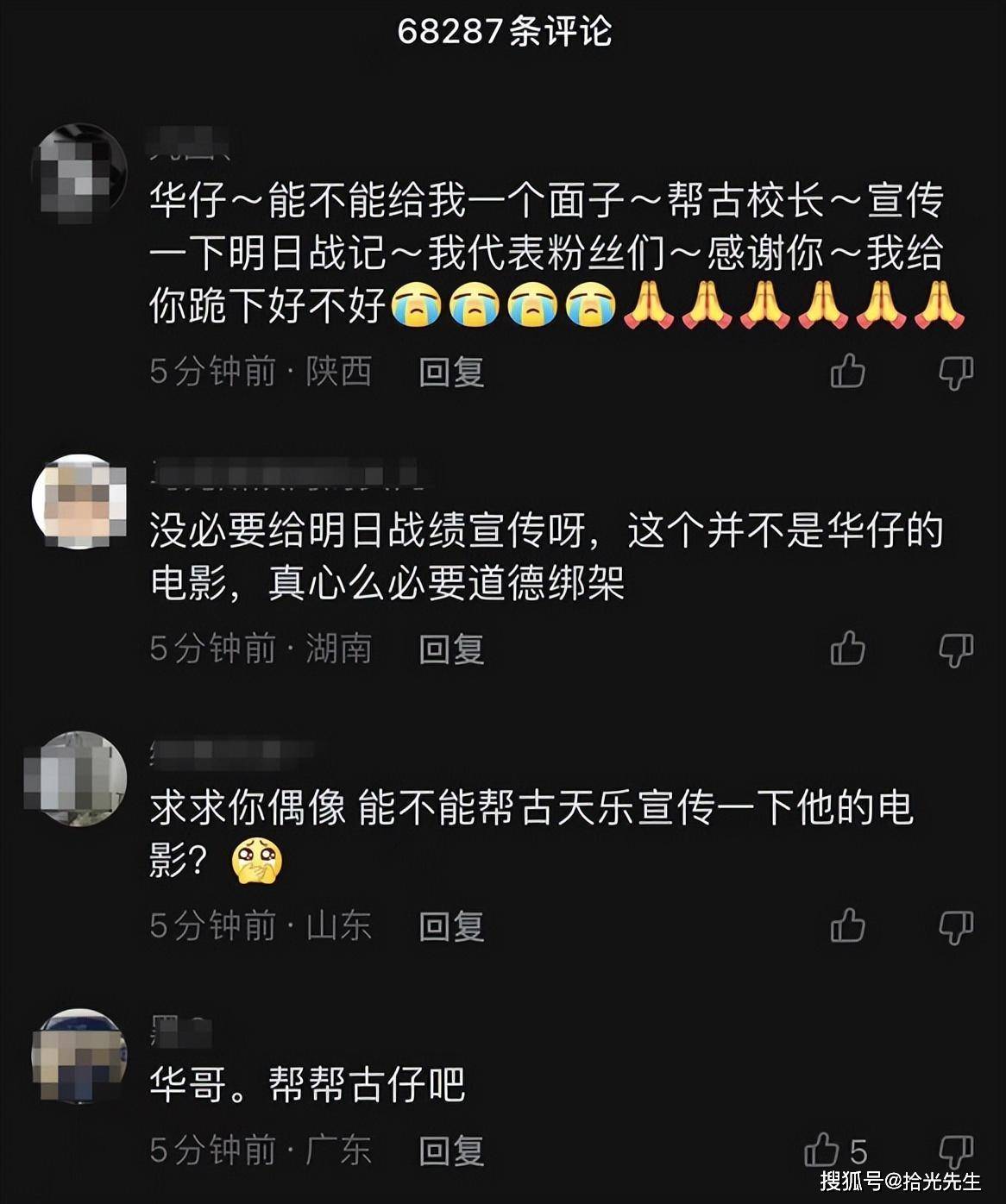Open avatar of the 山东 commenter
The height and width of the screenshot is (1204, 1006).
pos(79,779)
